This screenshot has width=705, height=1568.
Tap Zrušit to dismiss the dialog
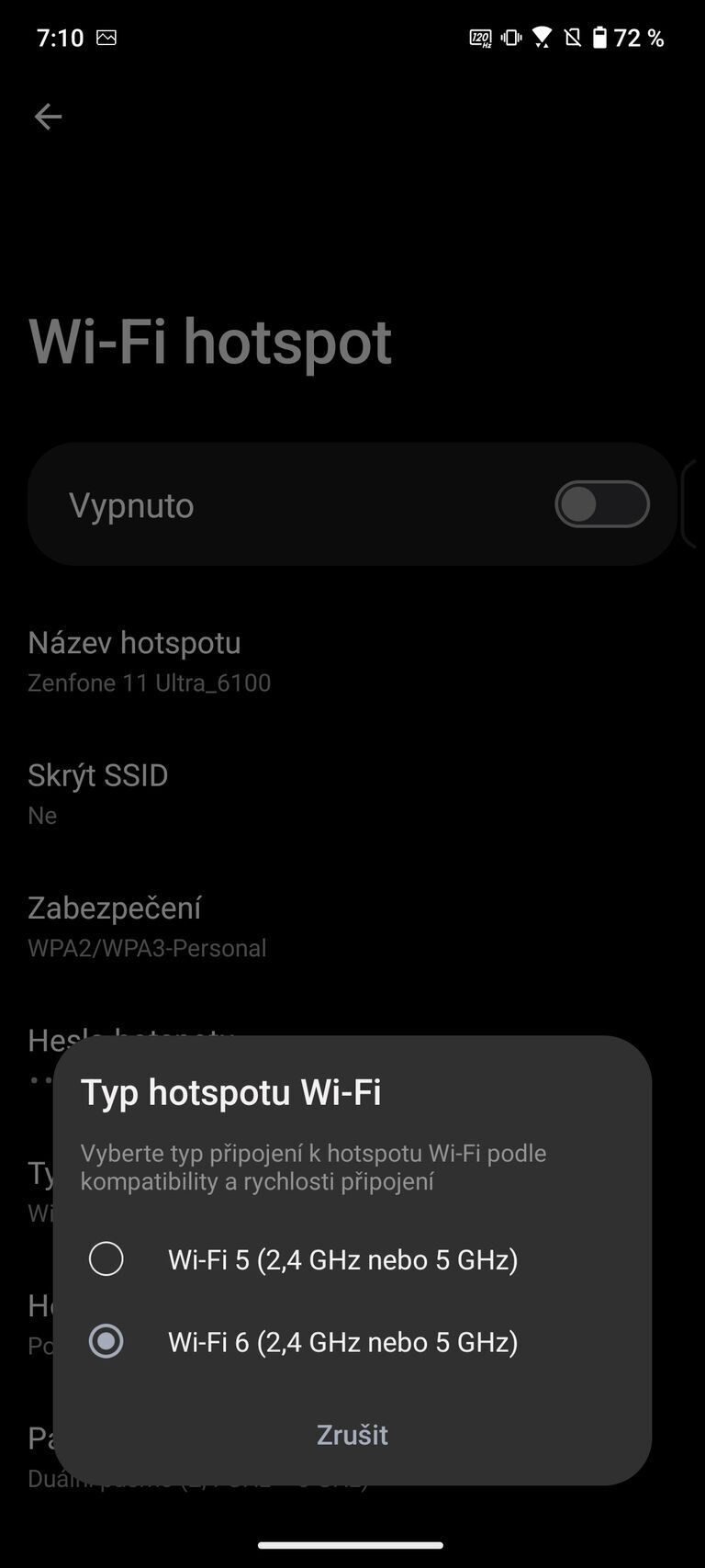[x=352, y=1434]
